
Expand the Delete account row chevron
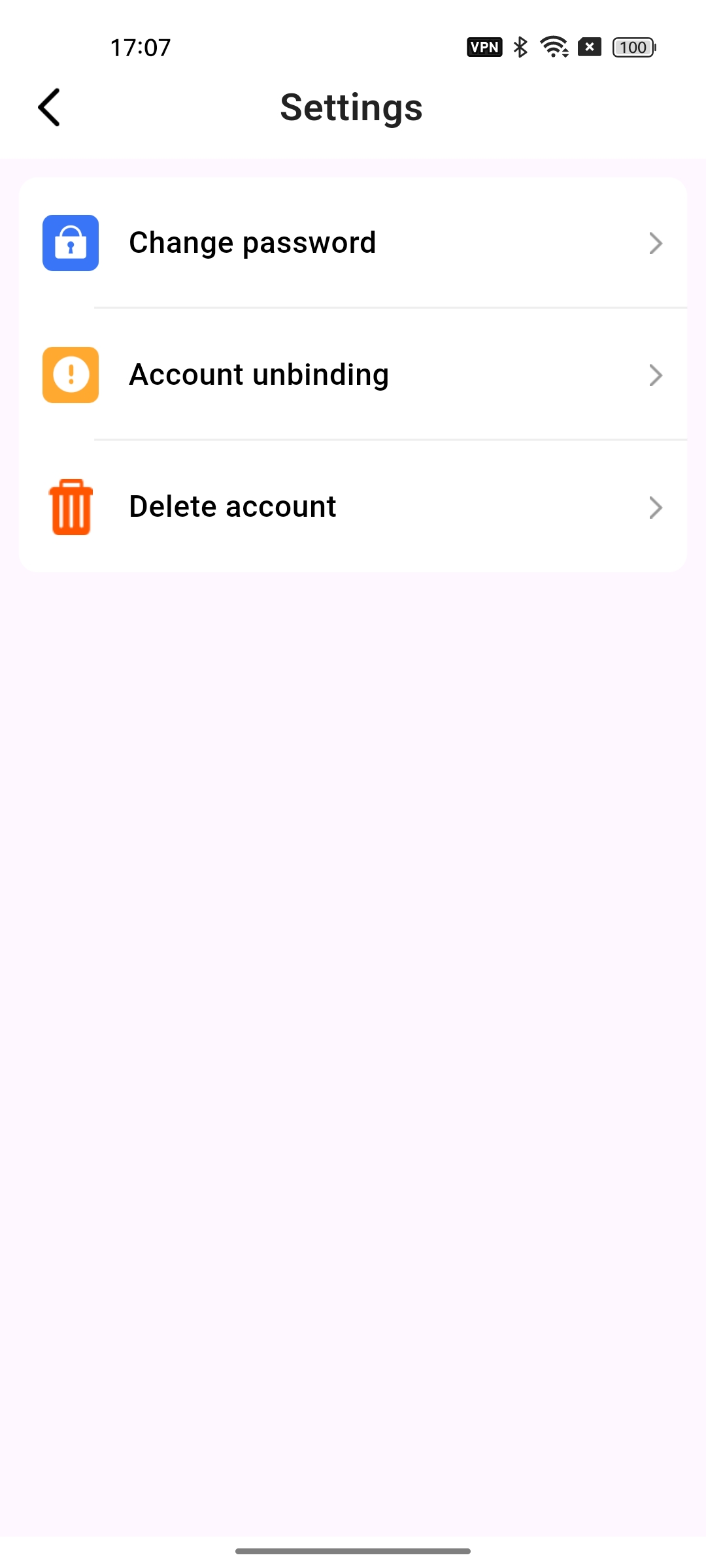[656, 508]
